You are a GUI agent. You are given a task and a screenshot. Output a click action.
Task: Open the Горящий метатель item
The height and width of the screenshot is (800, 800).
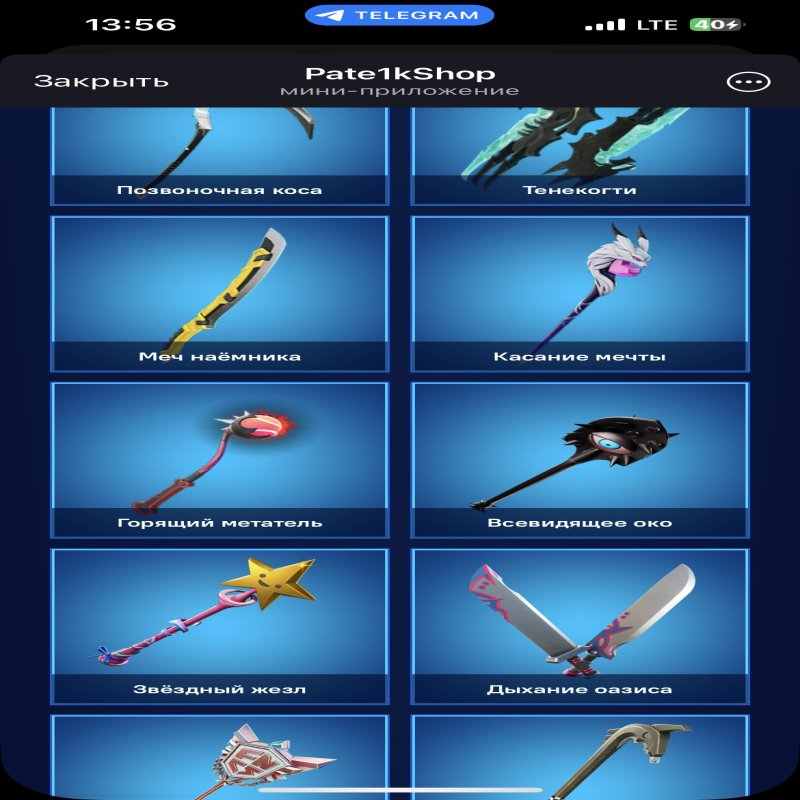click(x=219, y=460)
